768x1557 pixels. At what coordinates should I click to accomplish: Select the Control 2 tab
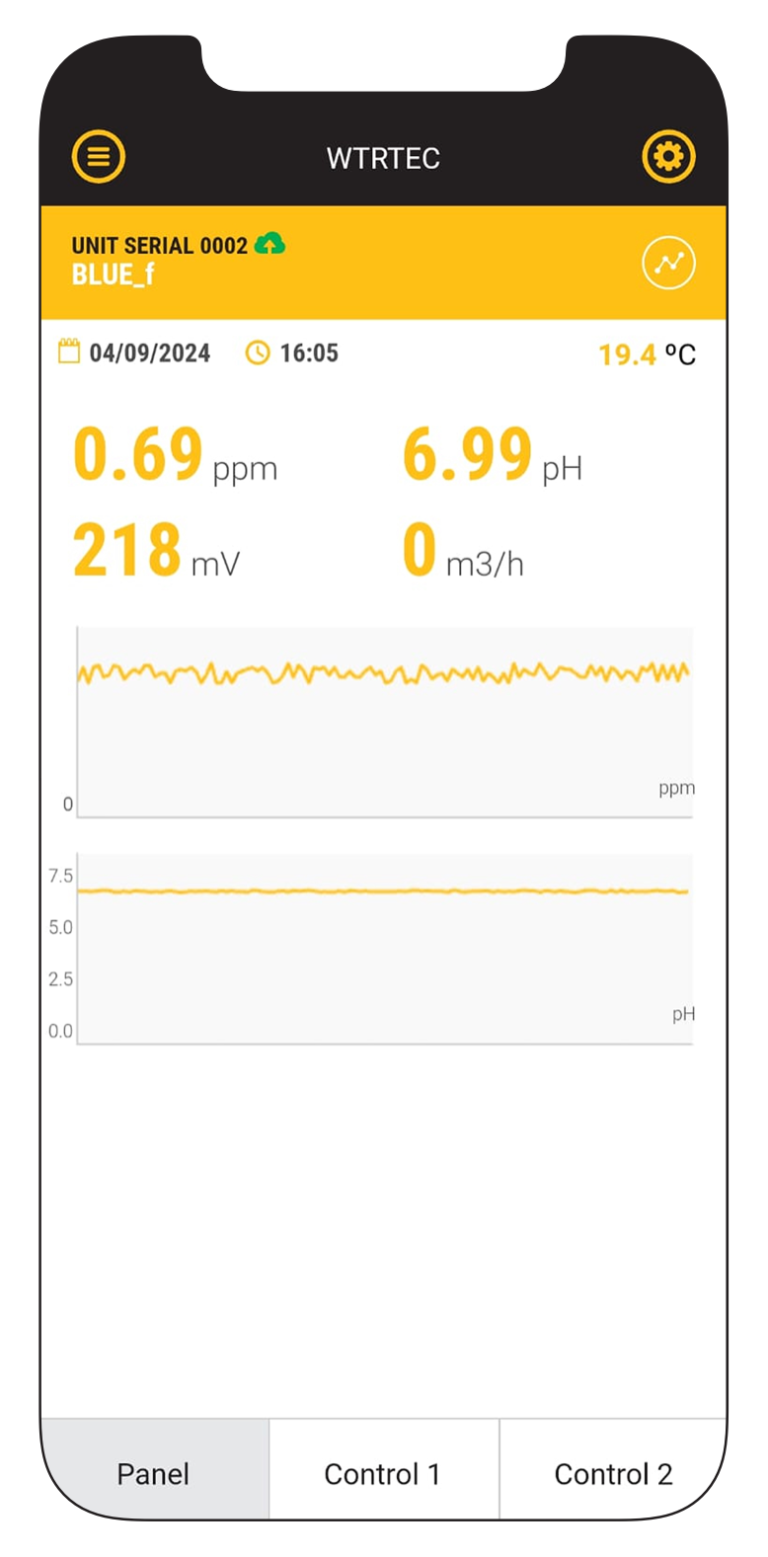[613, 1473]
